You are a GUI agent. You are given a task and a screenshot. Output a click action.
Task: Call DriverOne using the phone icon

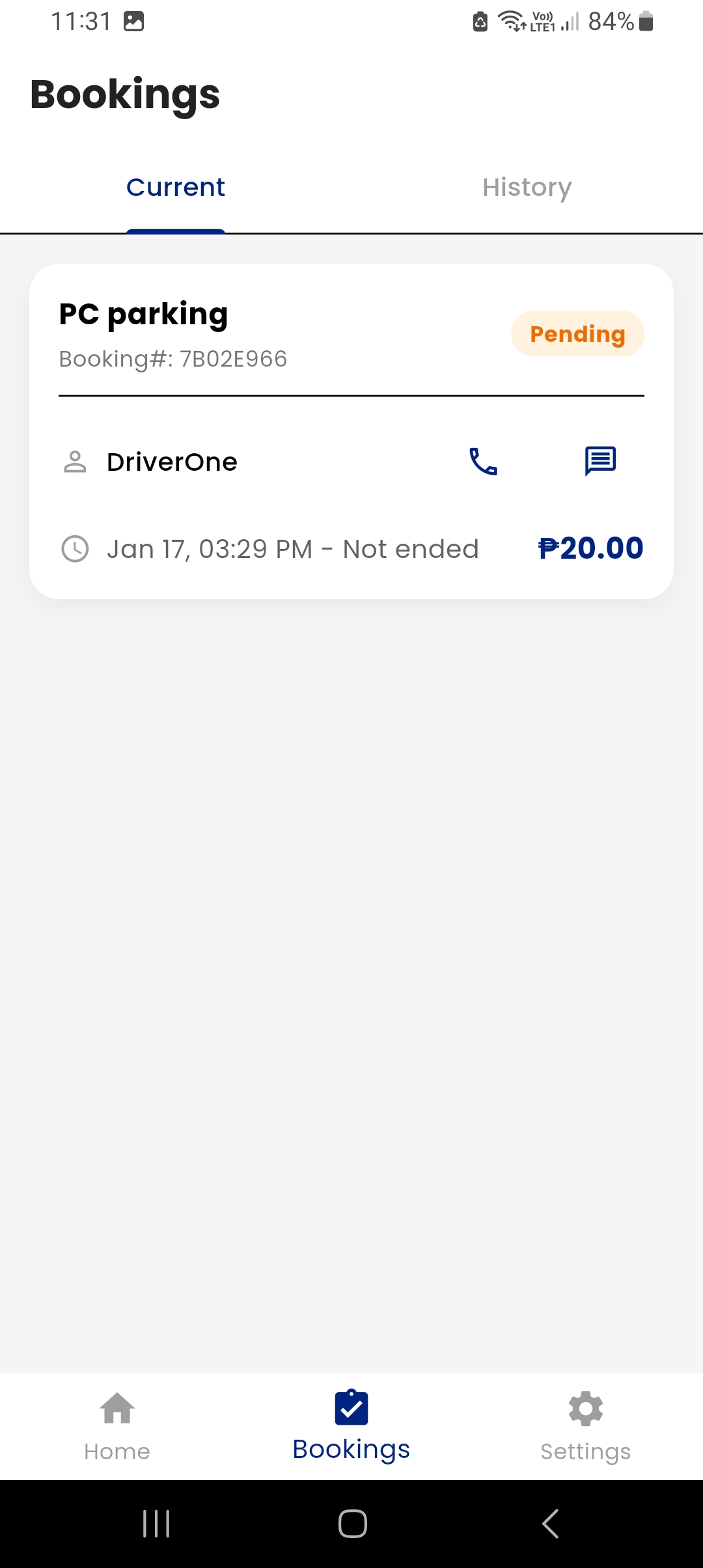click(483, 462)
